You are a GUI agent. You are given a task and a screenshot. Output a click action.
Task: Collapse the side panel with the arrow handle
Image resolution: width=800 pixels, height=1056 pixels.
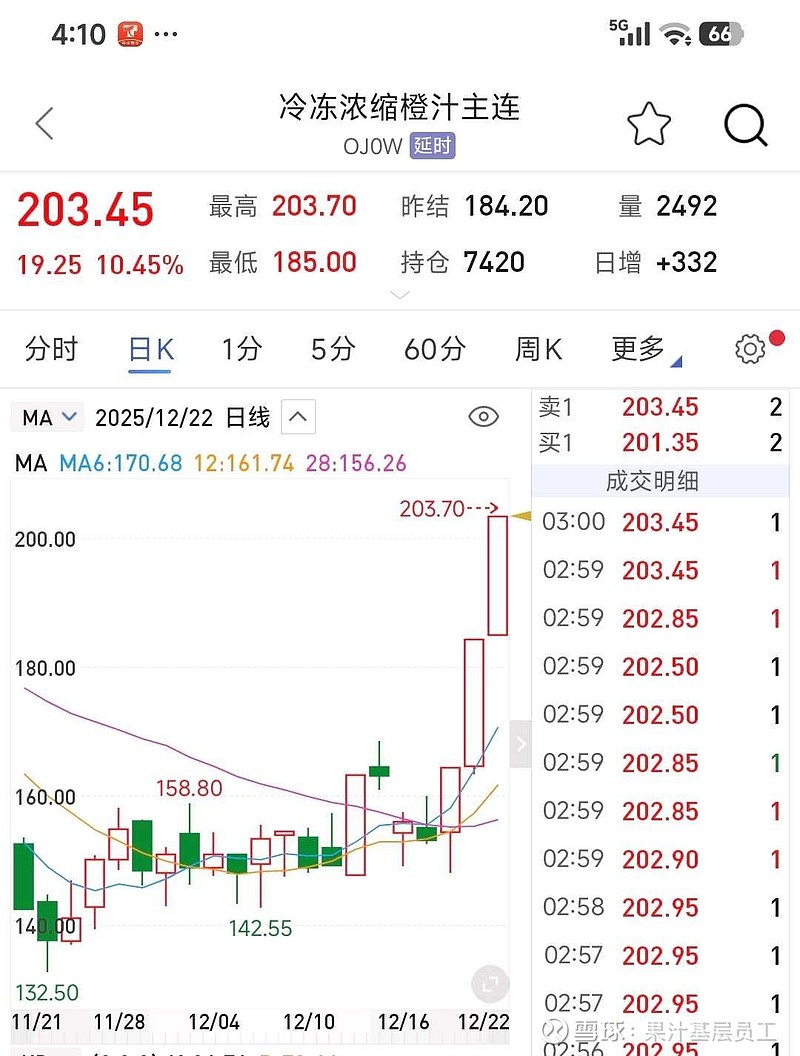tap(520, 744)
